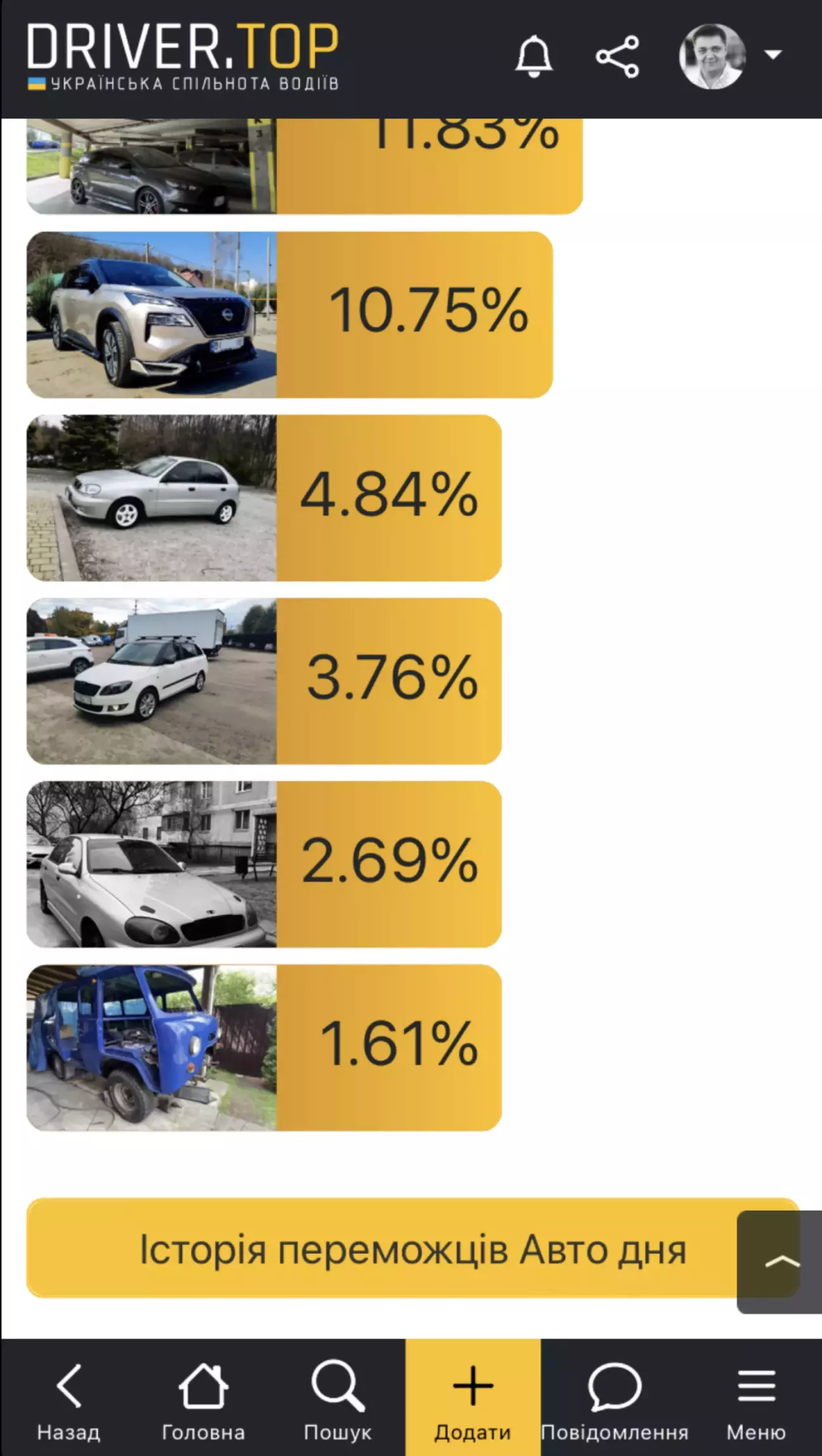Open the Повідомлення messages tab
The height and width of the screenshot is (1456, 822).
click(614, 1398)
